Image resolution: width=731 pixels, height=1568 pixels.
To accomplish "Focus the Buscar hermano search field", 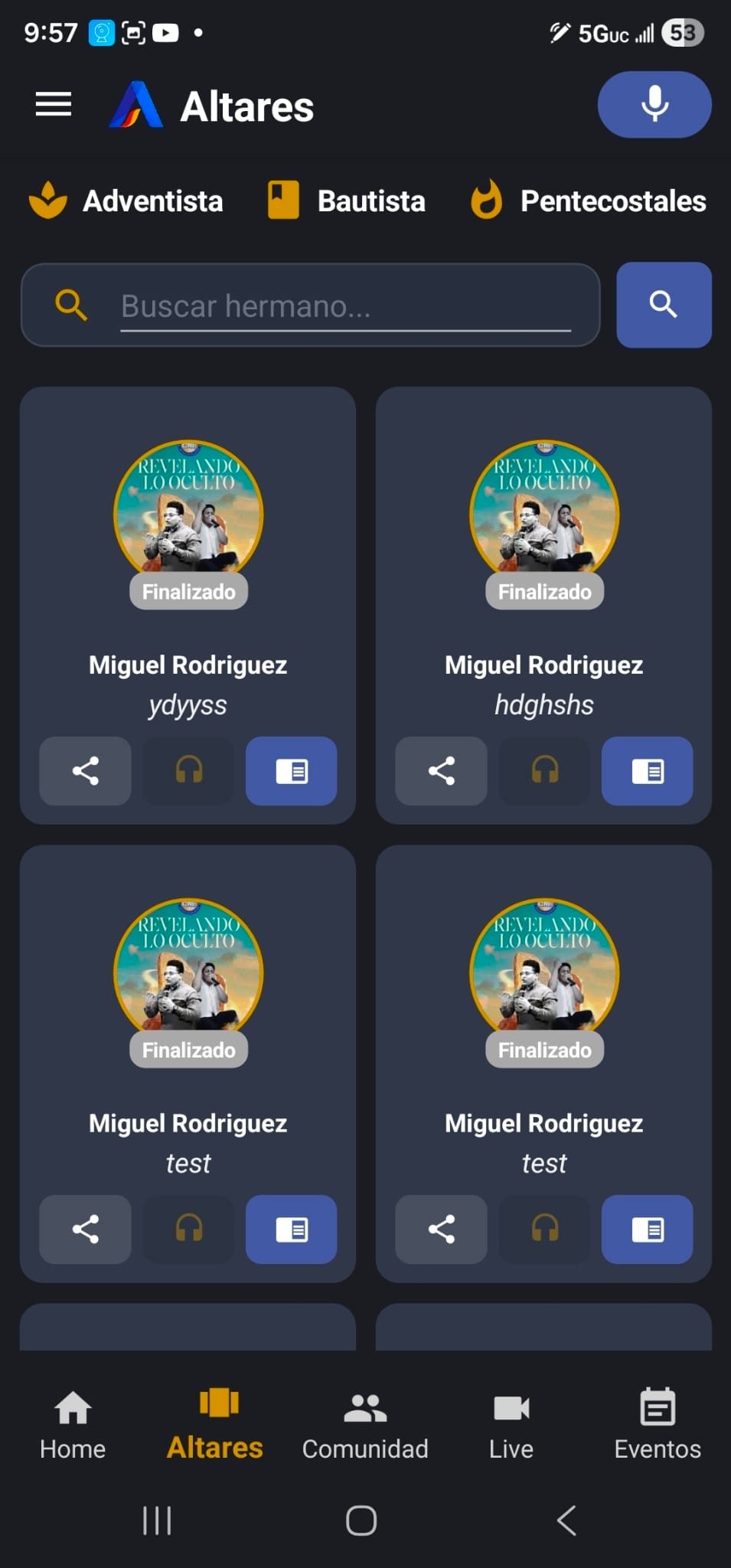I will [x=344, y=306].
